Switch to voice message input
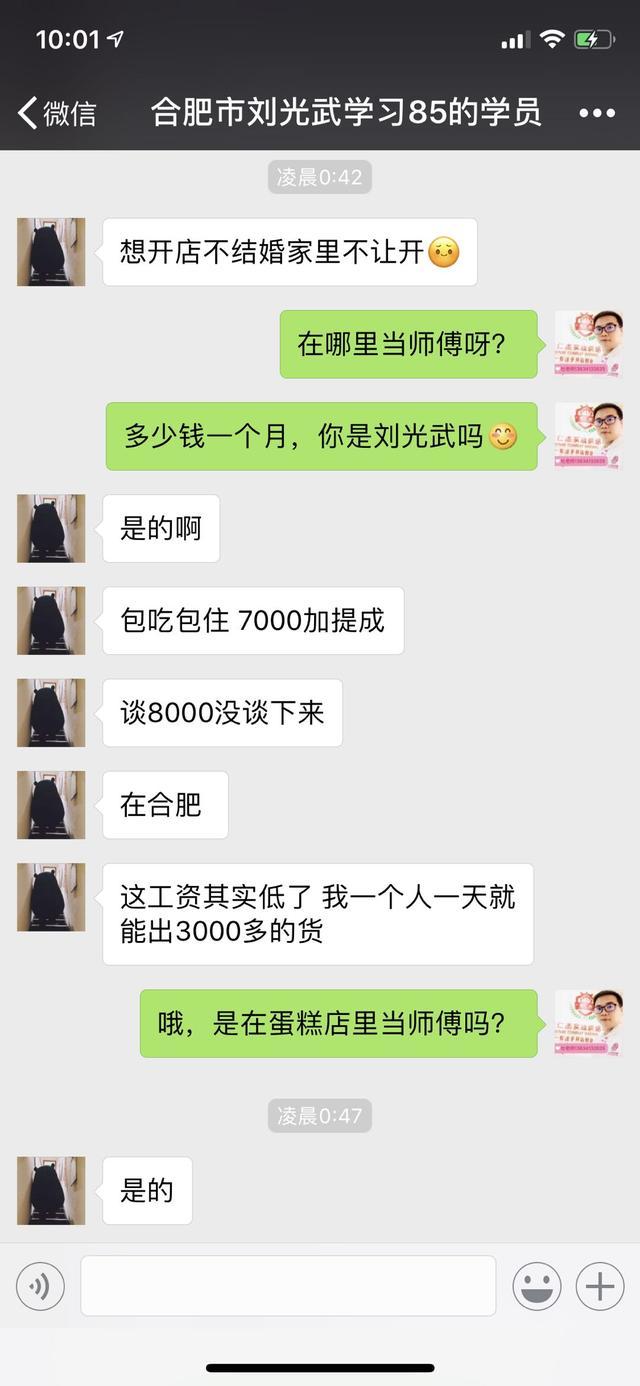Screen dimensions: 640x1386 tap(41, 1286)
